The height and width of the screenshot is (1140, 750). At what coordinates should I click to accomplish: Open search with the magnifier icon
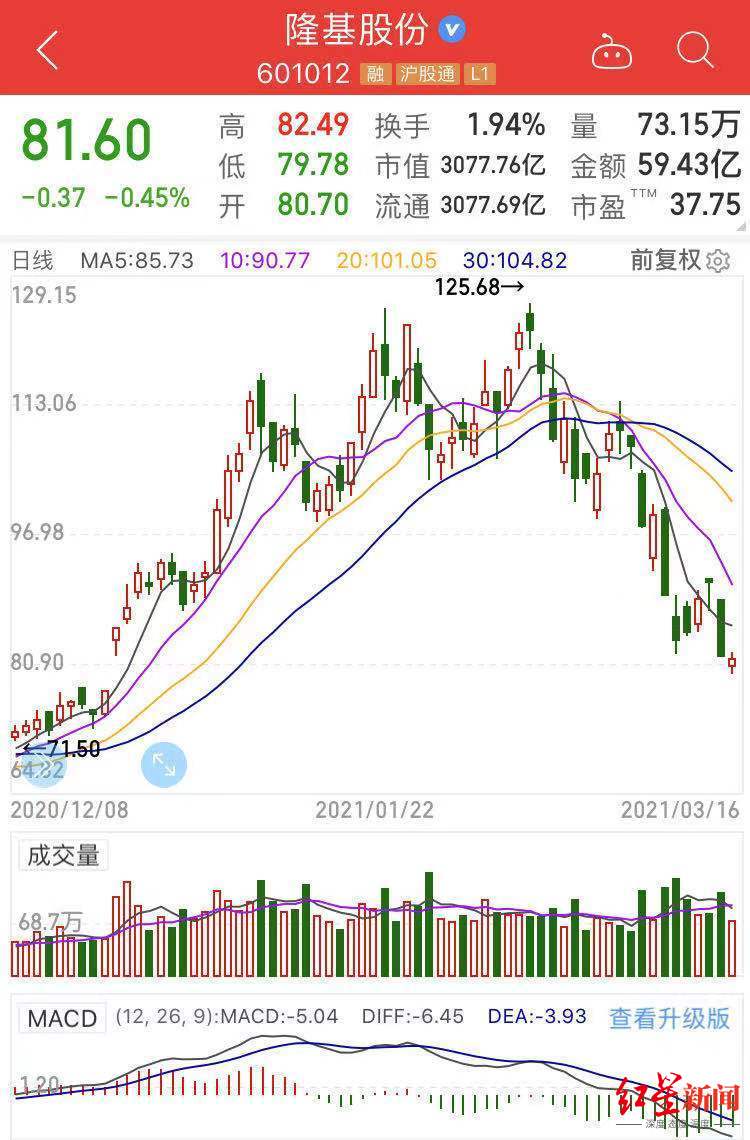coord(692,47)
